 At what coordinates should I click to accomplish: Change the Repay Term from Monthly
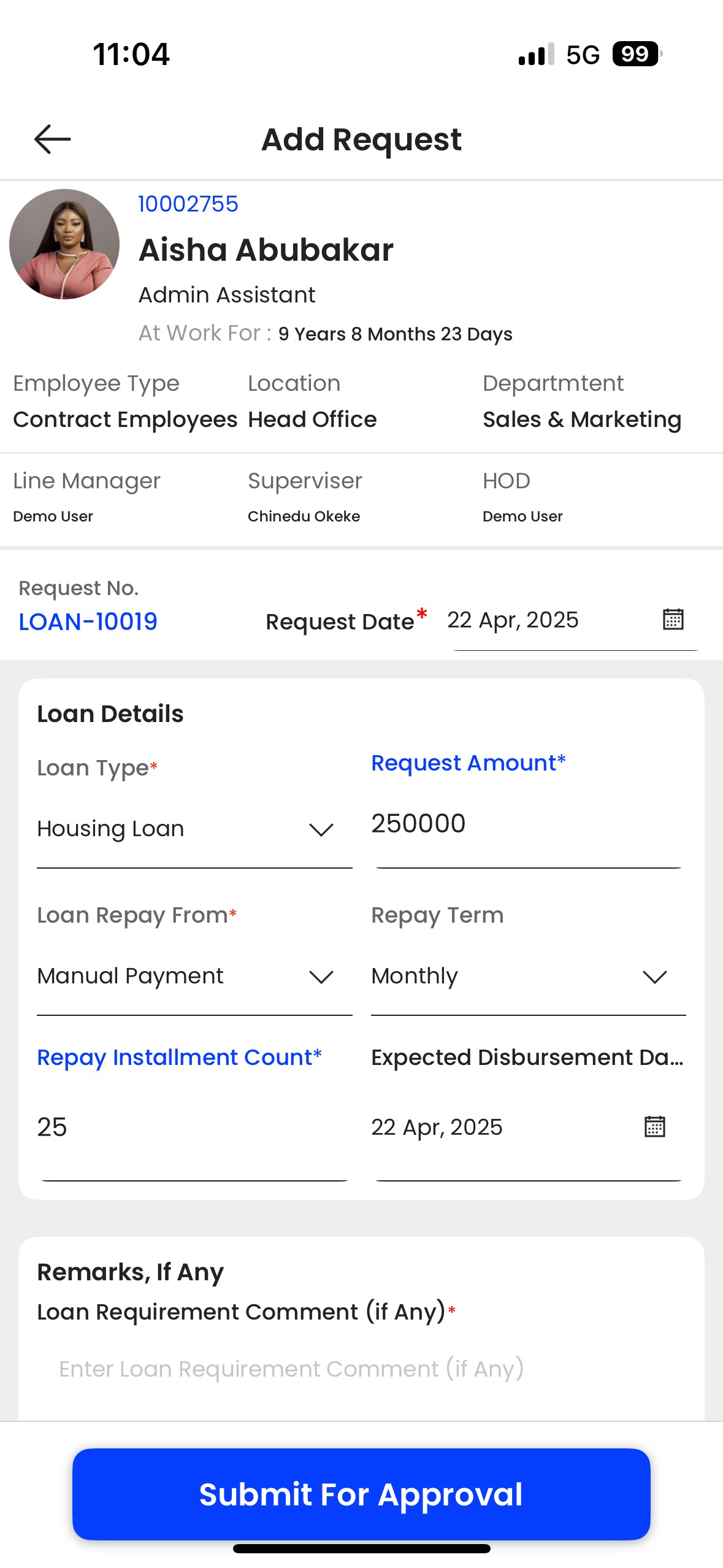[528, 976]
